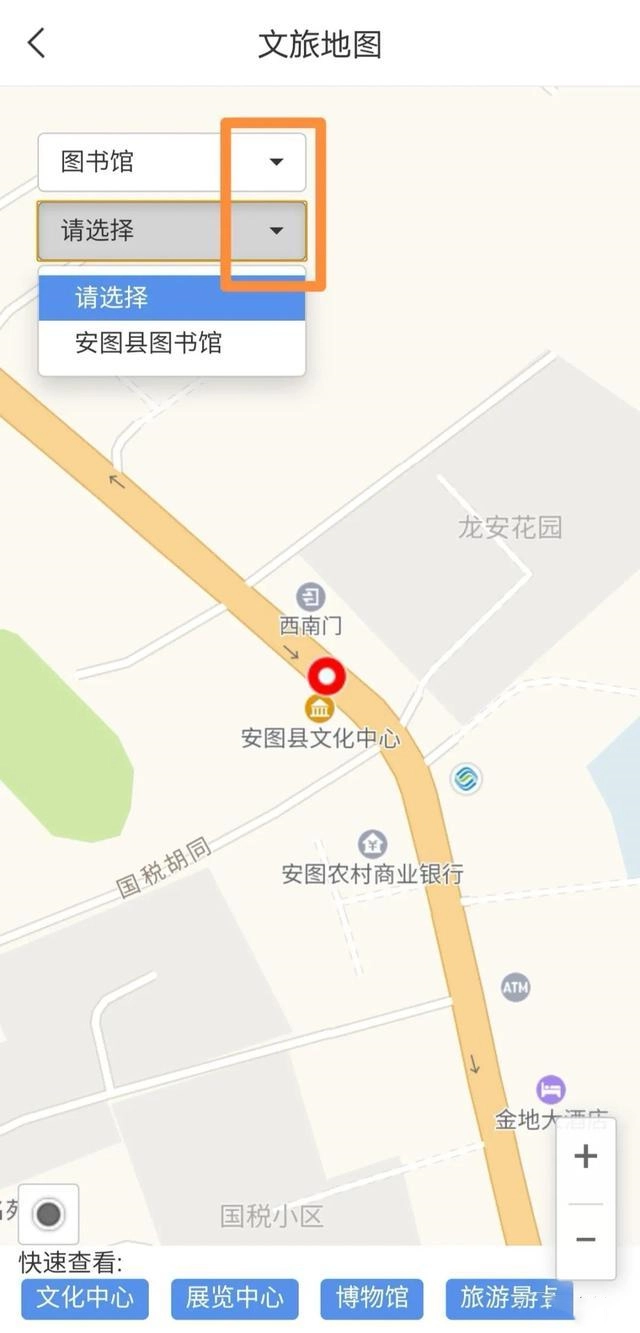Locate my current position on map
The width and height of the screenshot is (640, 1333).
[48, 1215]
